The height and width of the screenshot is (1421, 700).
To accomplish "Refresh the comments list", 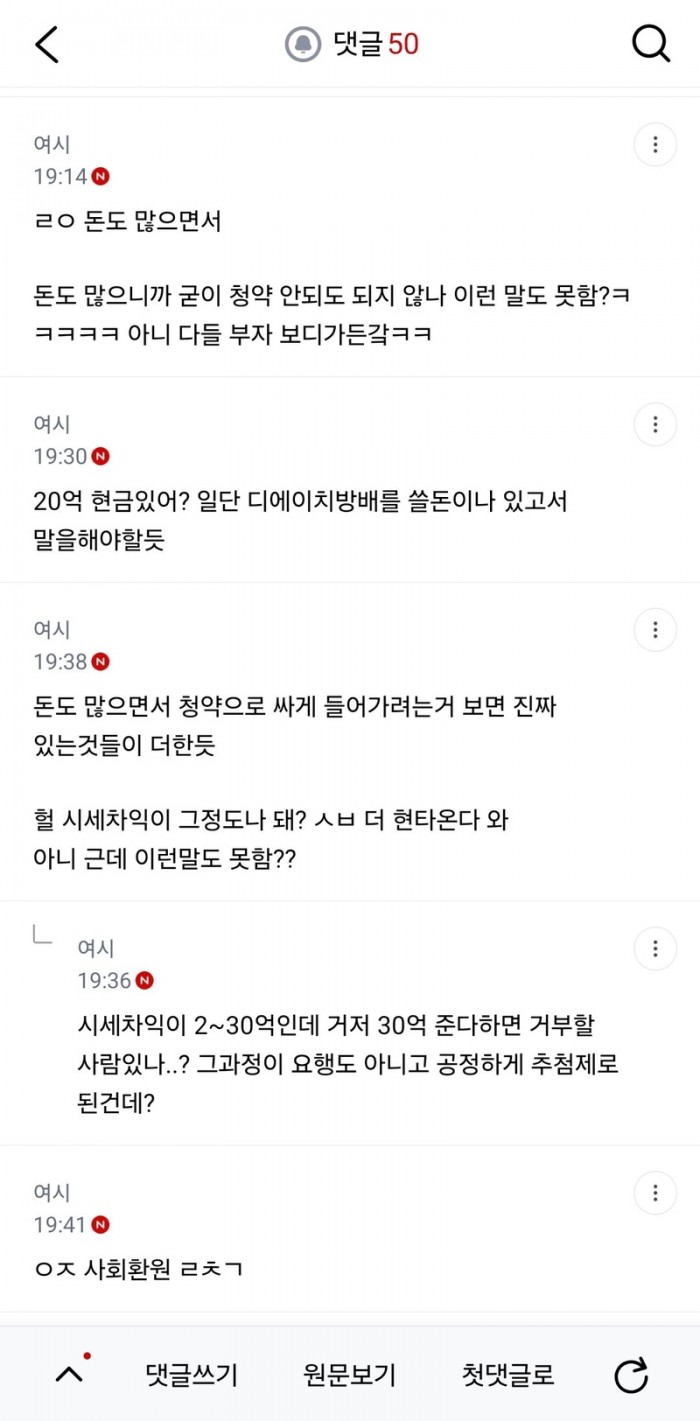I will coord(631,1376).
